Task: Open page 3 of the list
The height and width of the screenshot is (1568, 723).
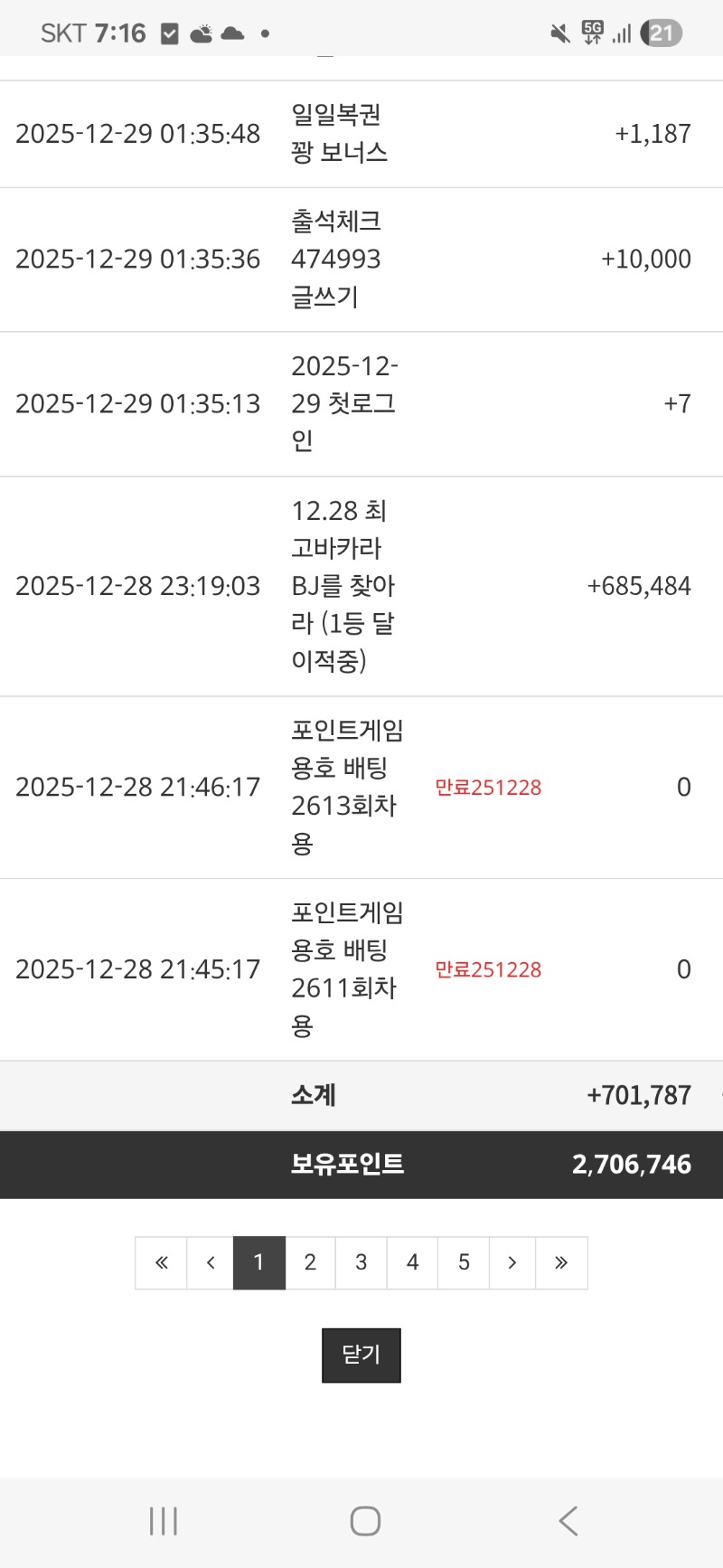Action: [361, 1262]
